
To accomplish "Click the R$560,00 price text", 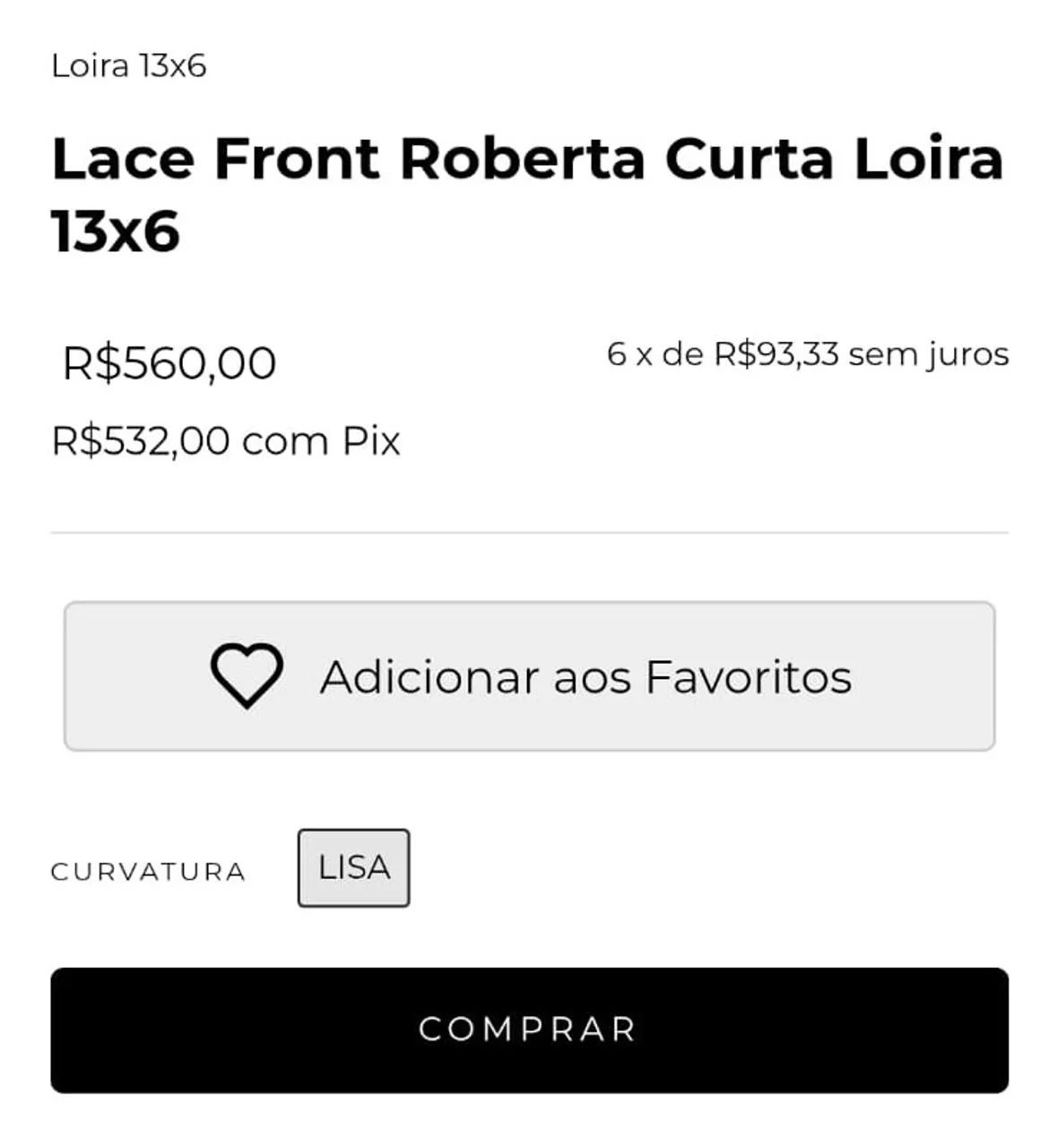I will point(165,362).
